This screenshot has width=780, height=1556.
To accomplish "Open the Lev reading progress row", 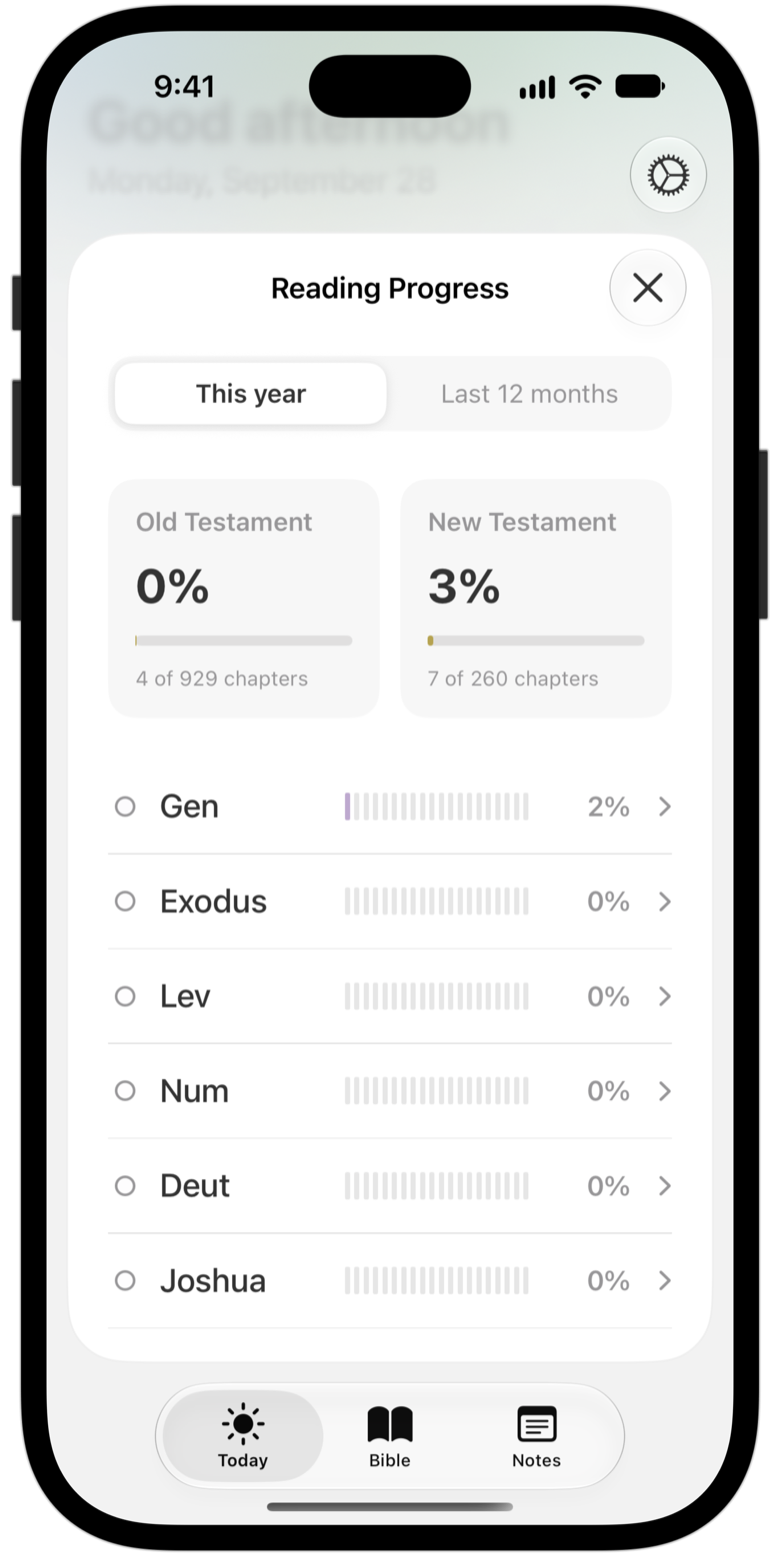I will pos(390,997).
